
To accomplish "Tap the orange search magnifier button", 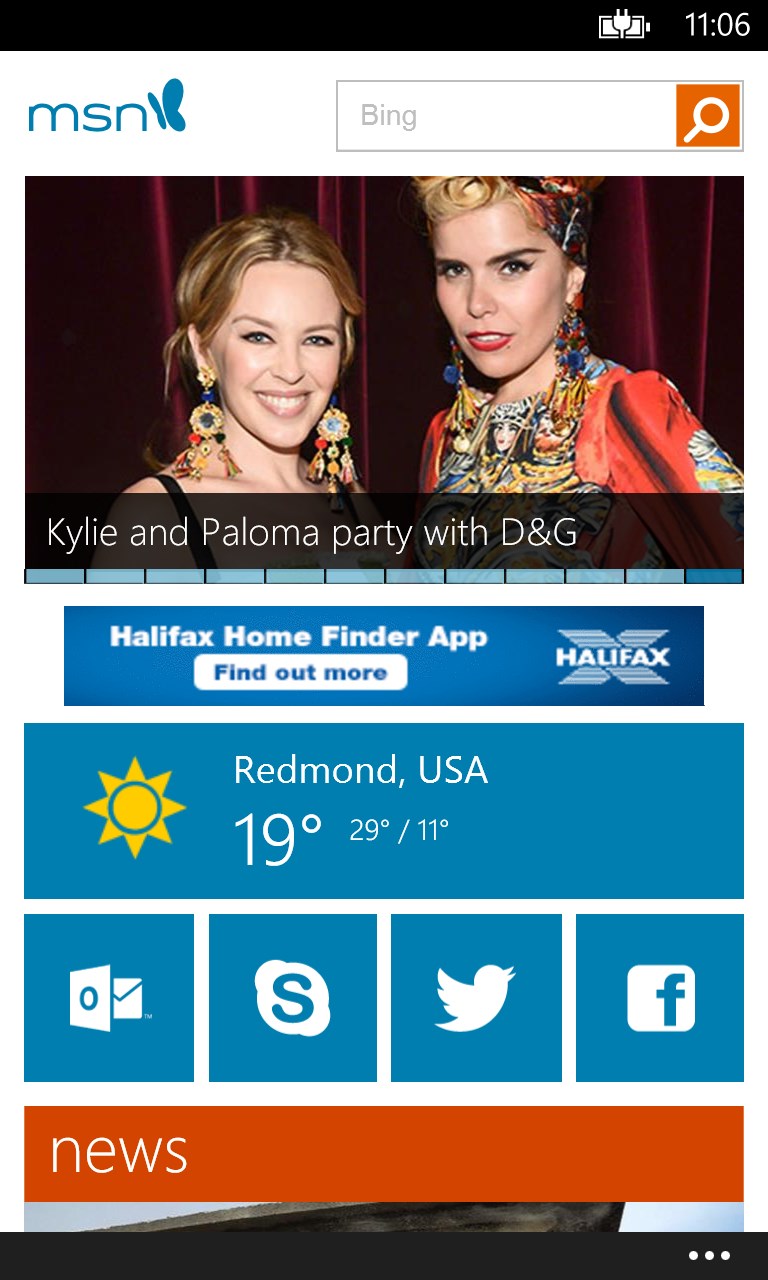I will coord(708,116).
